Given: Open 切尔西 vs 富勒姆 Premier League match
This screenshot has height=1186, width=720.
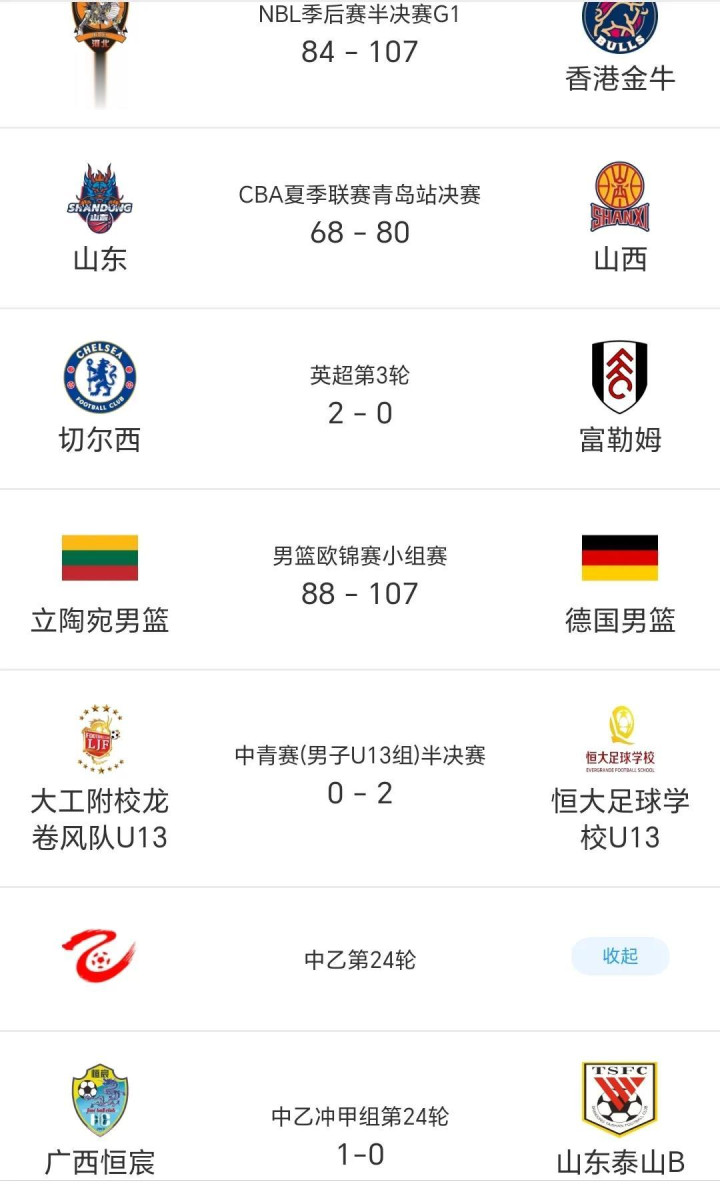Looking at the screenshot, I should pos(360,398).
